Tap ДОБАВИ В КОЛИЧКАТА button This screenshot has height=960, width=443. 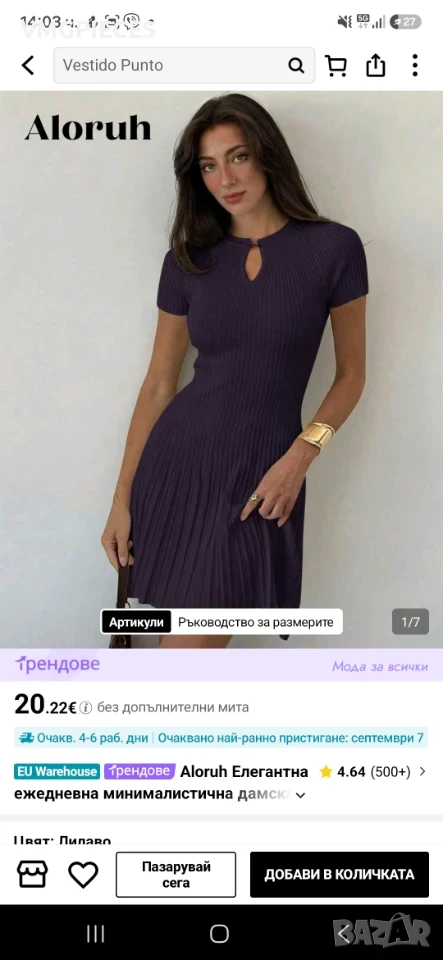[x=340, y=875]
